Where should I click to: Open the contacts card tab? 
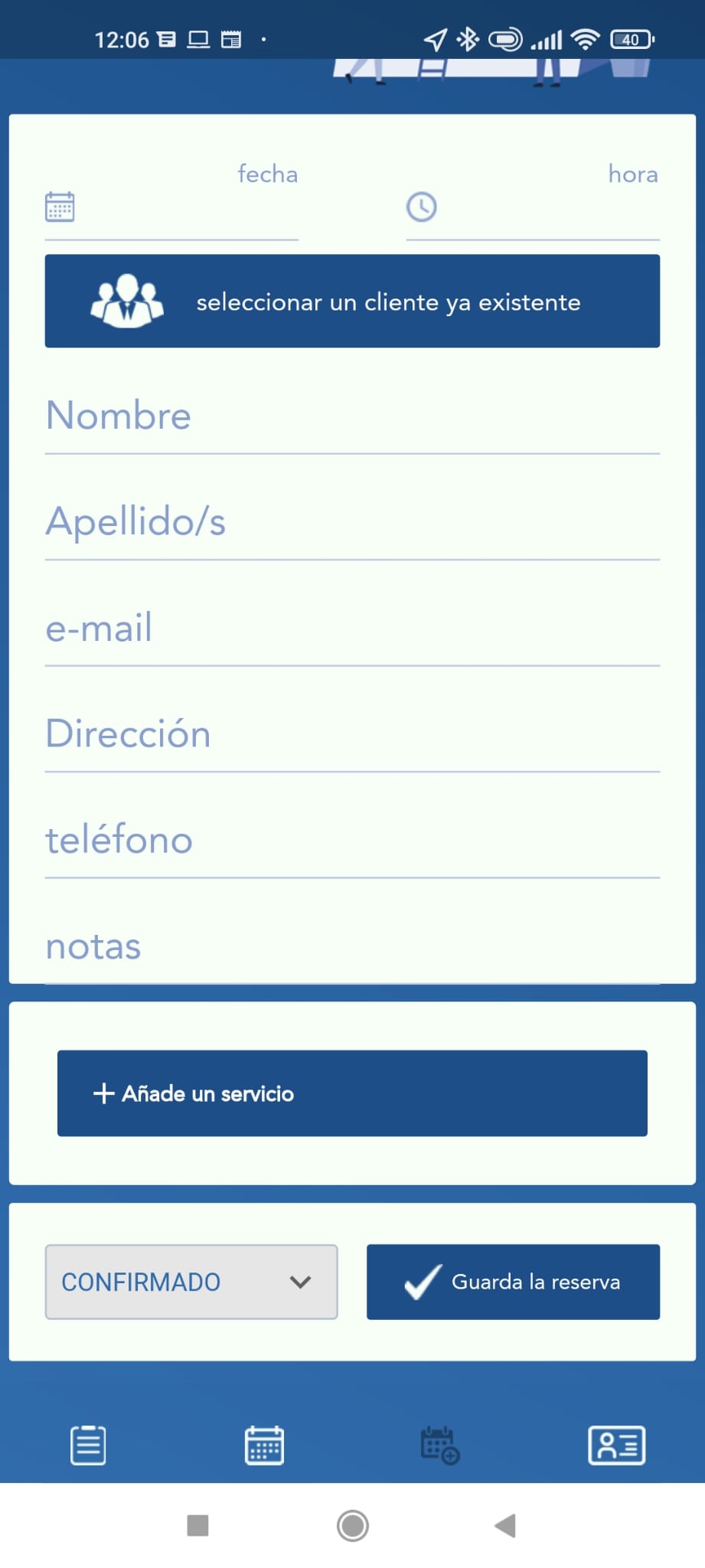tap(617, 1445)
